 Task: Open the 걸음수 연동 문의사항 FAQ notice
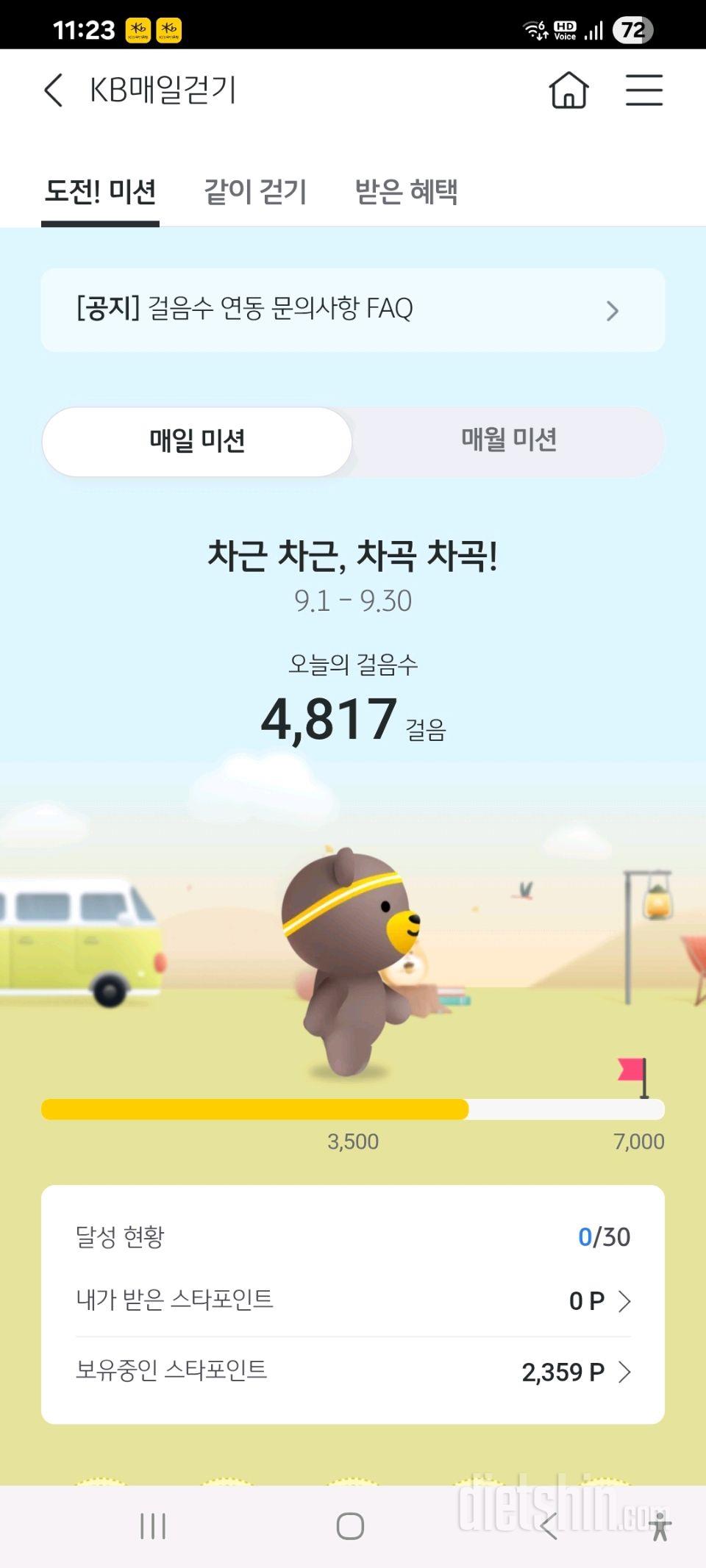click(x=353, y=309)
